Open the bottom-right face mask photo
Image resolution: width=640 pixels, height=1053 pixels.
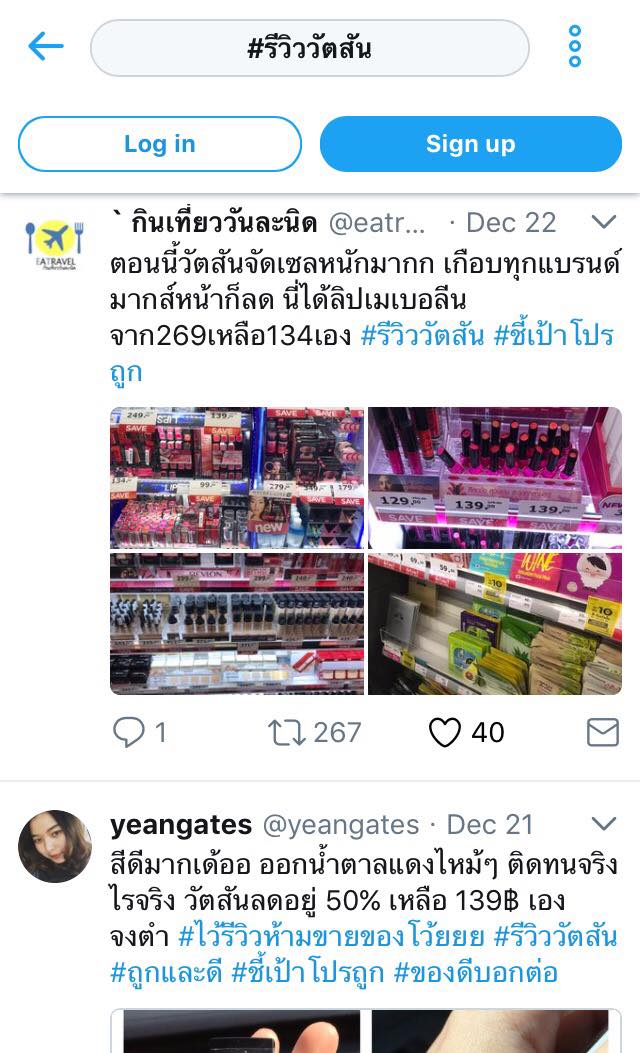coord(494,623)
